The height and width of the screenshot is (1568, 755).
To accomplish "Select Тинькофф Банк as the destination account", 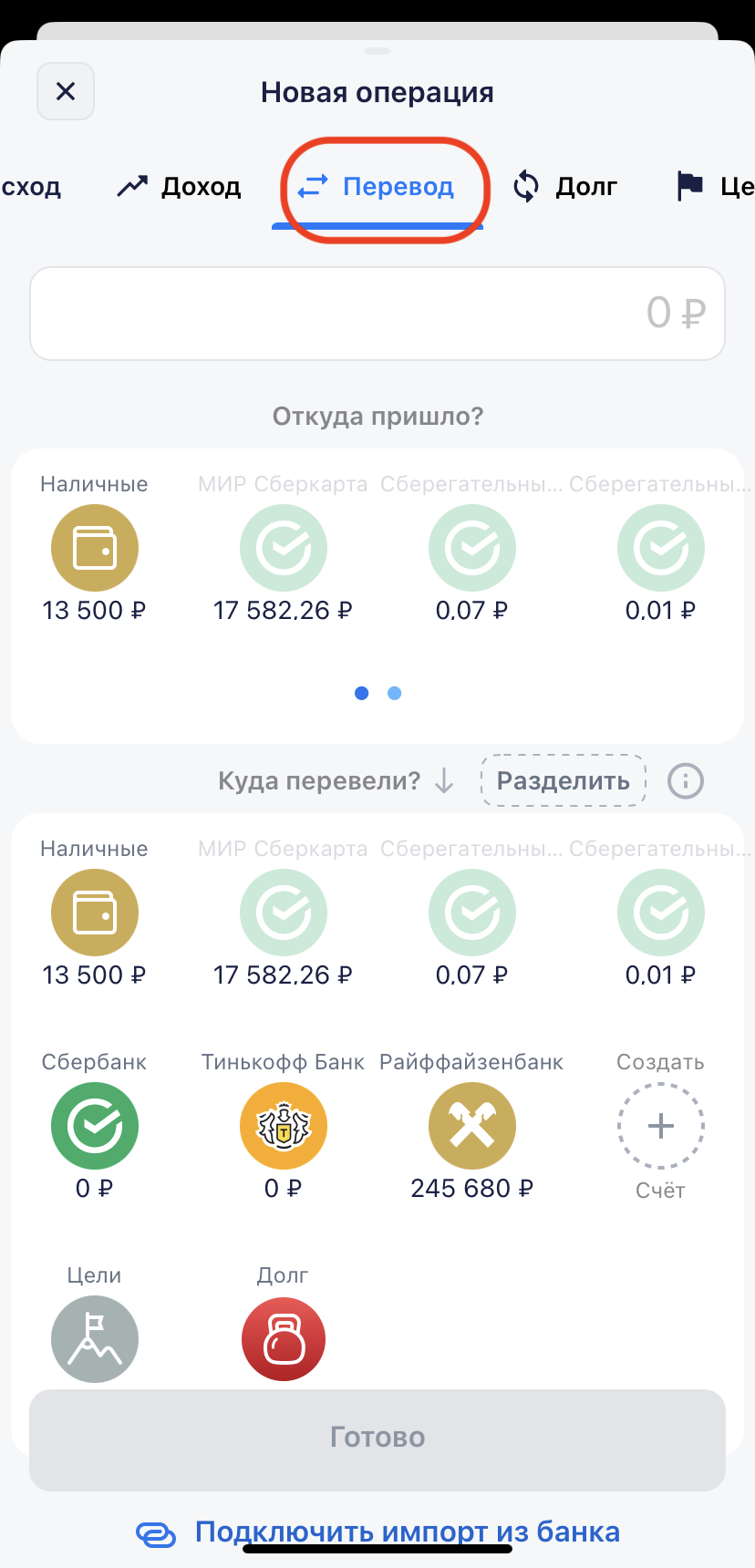I will coord(283,1126).
